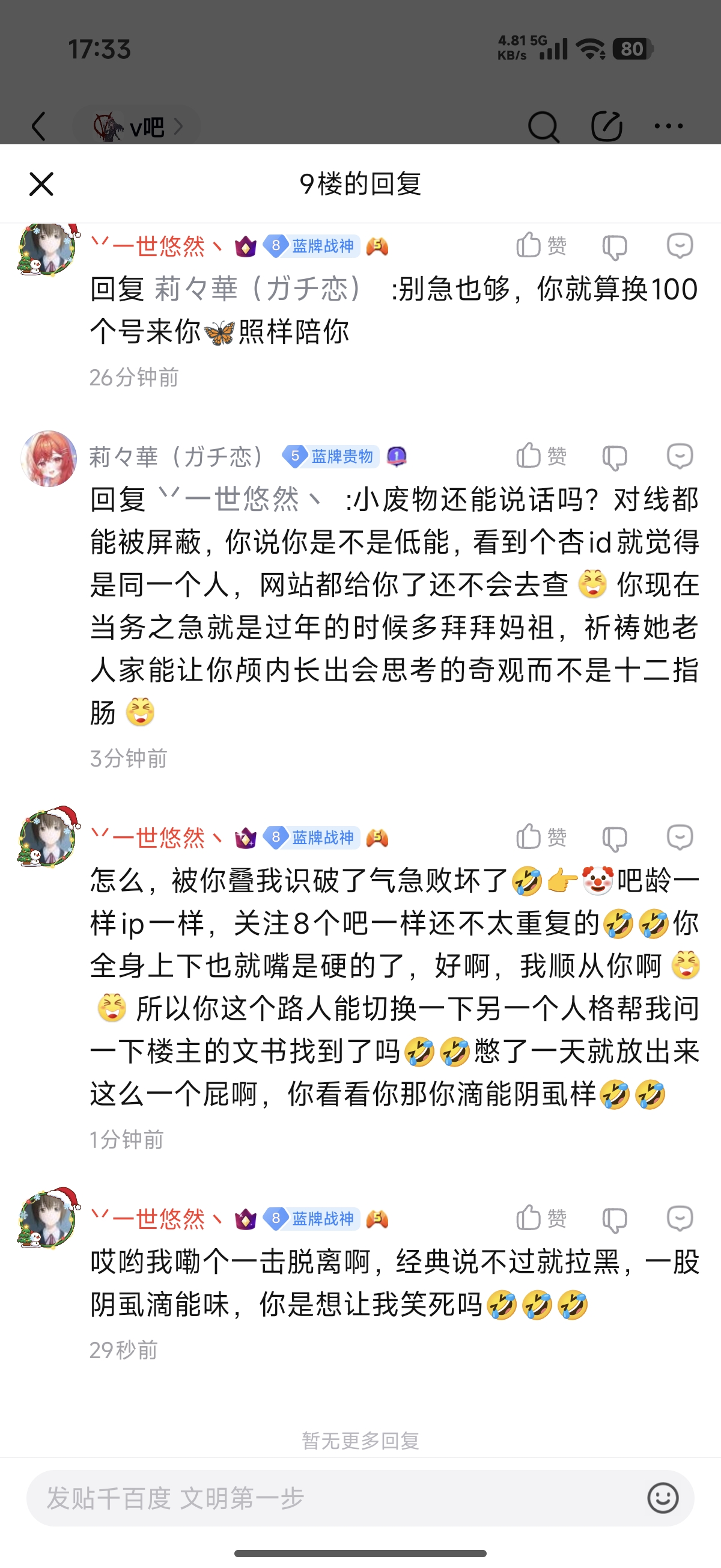Like the reply posted 1分钟前
Image resolution: width=721 pixels, height=1568 pixels.
[x=541, y=838]
